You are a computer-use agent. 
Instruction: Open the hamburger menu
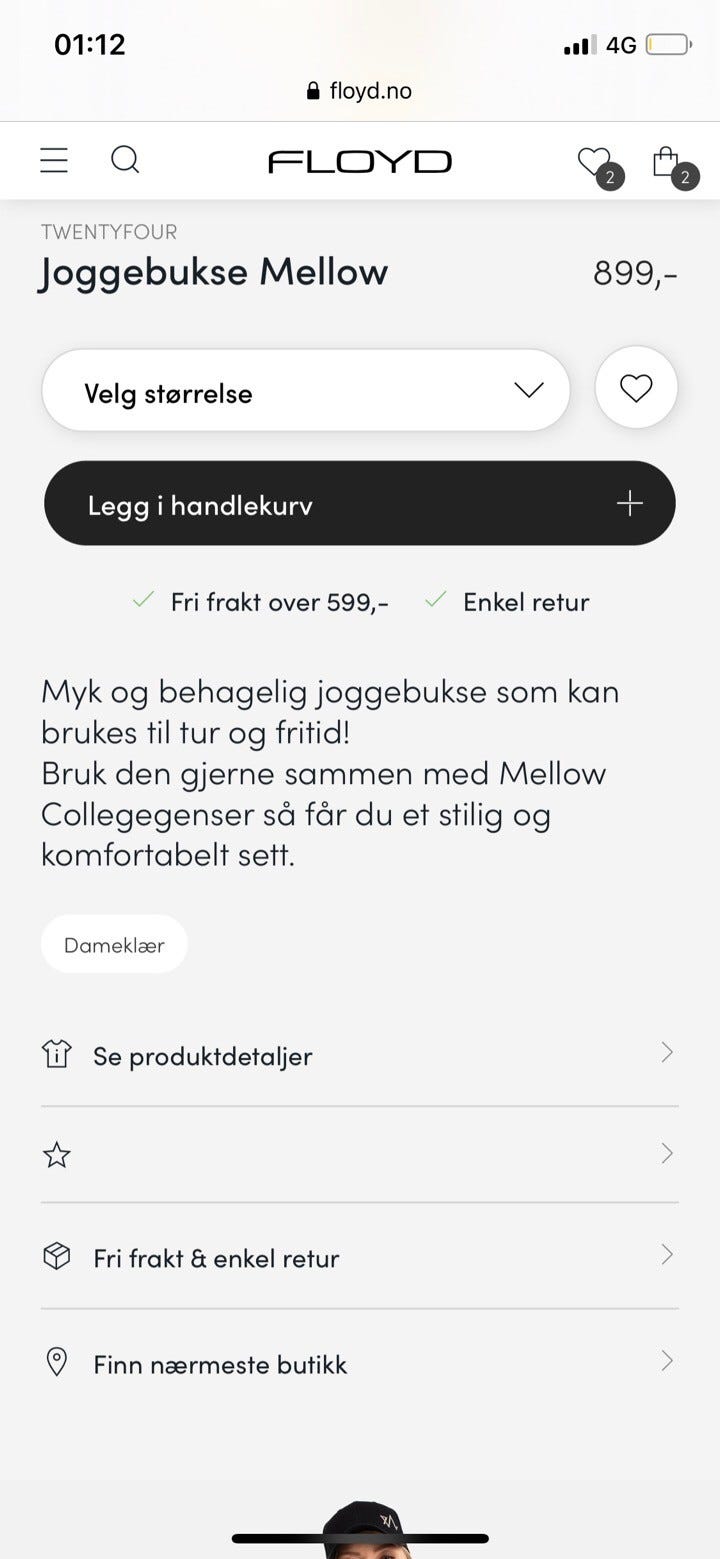[53, 160]
